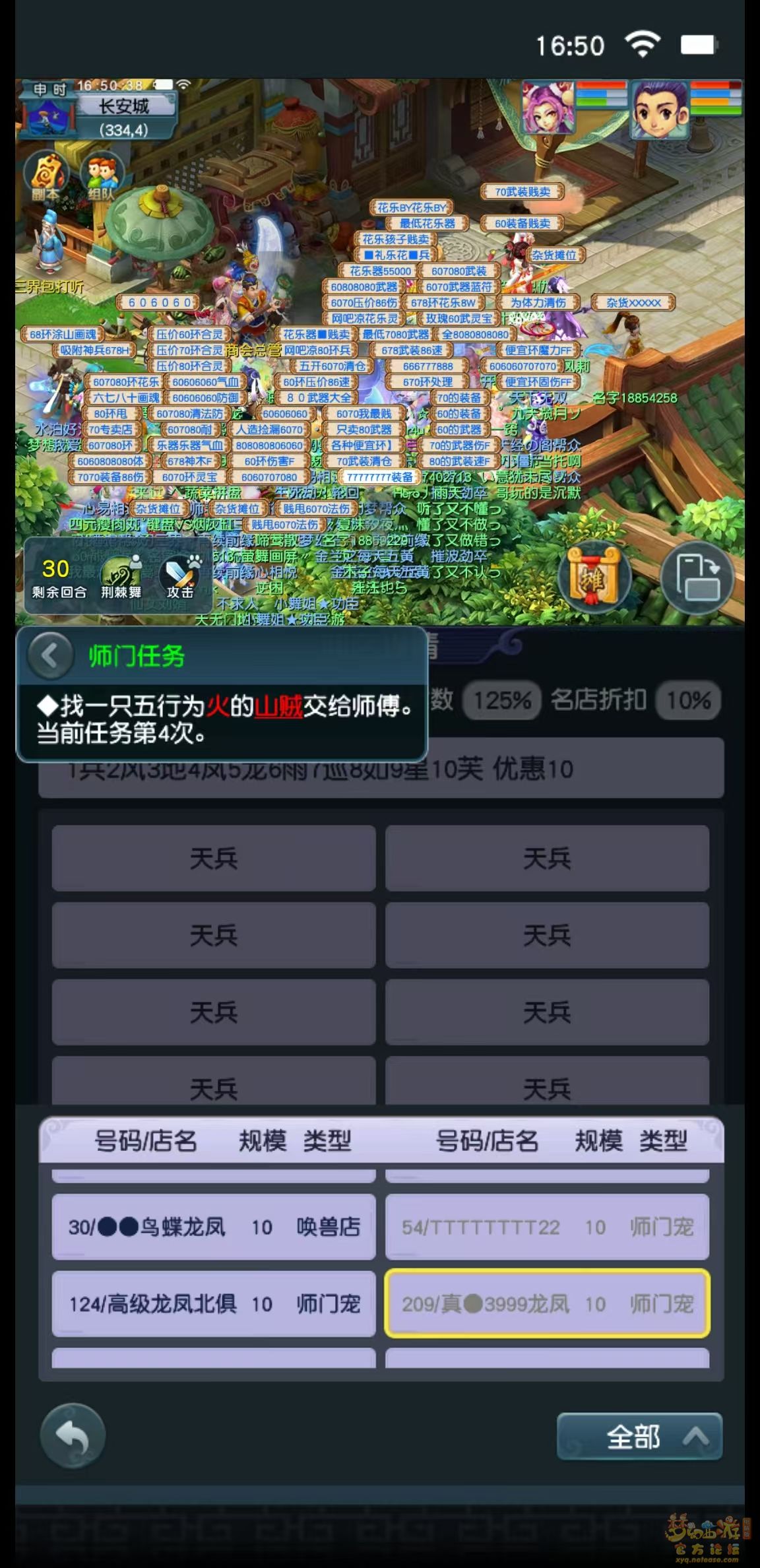Choose the 攻击 attack action
This screenshot has width=760, height=1568.
[179, 575]
